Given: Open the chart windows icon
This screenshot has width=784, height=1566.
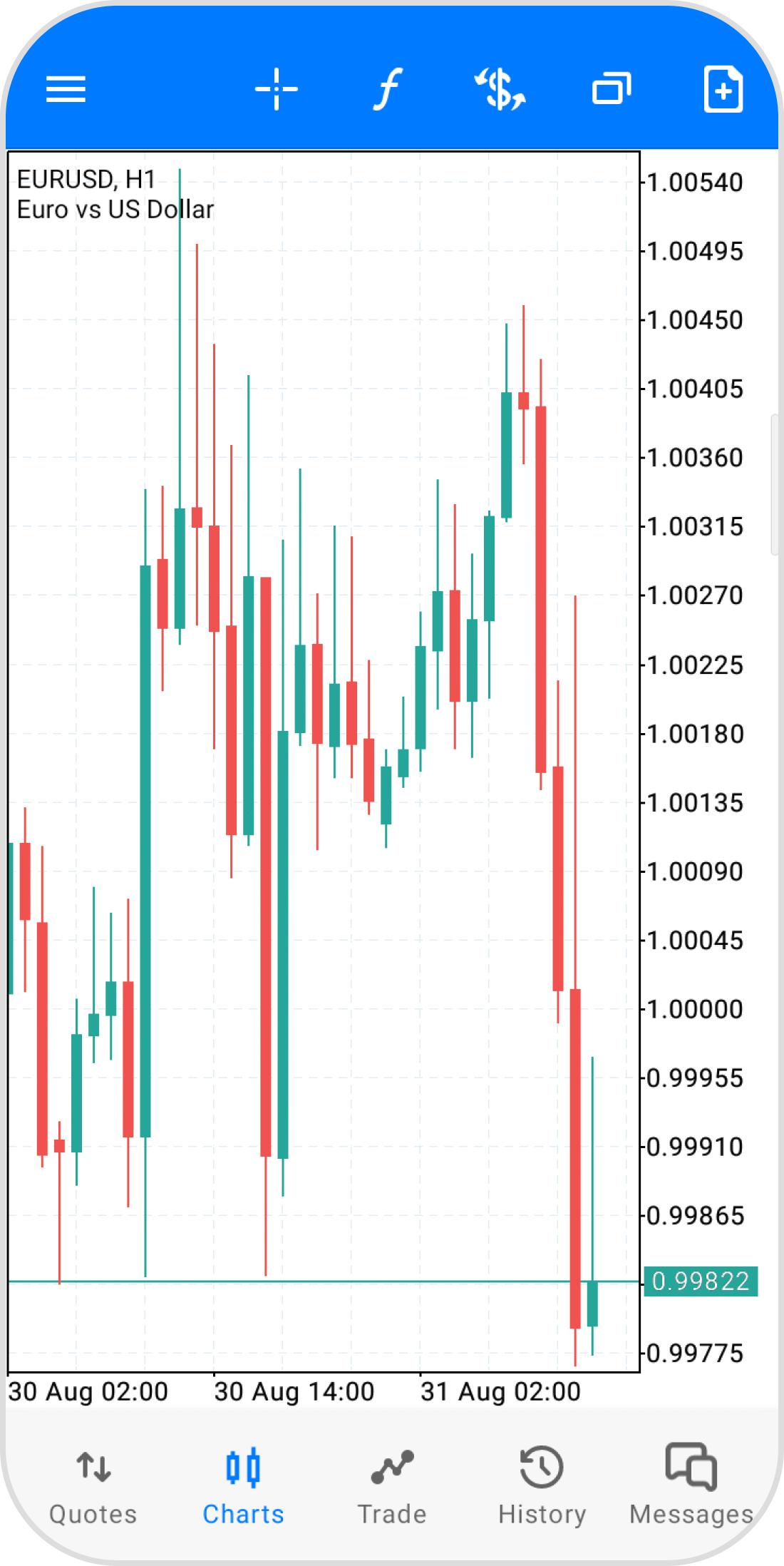Looking at the screenshot, I should [x=612, y=89].
